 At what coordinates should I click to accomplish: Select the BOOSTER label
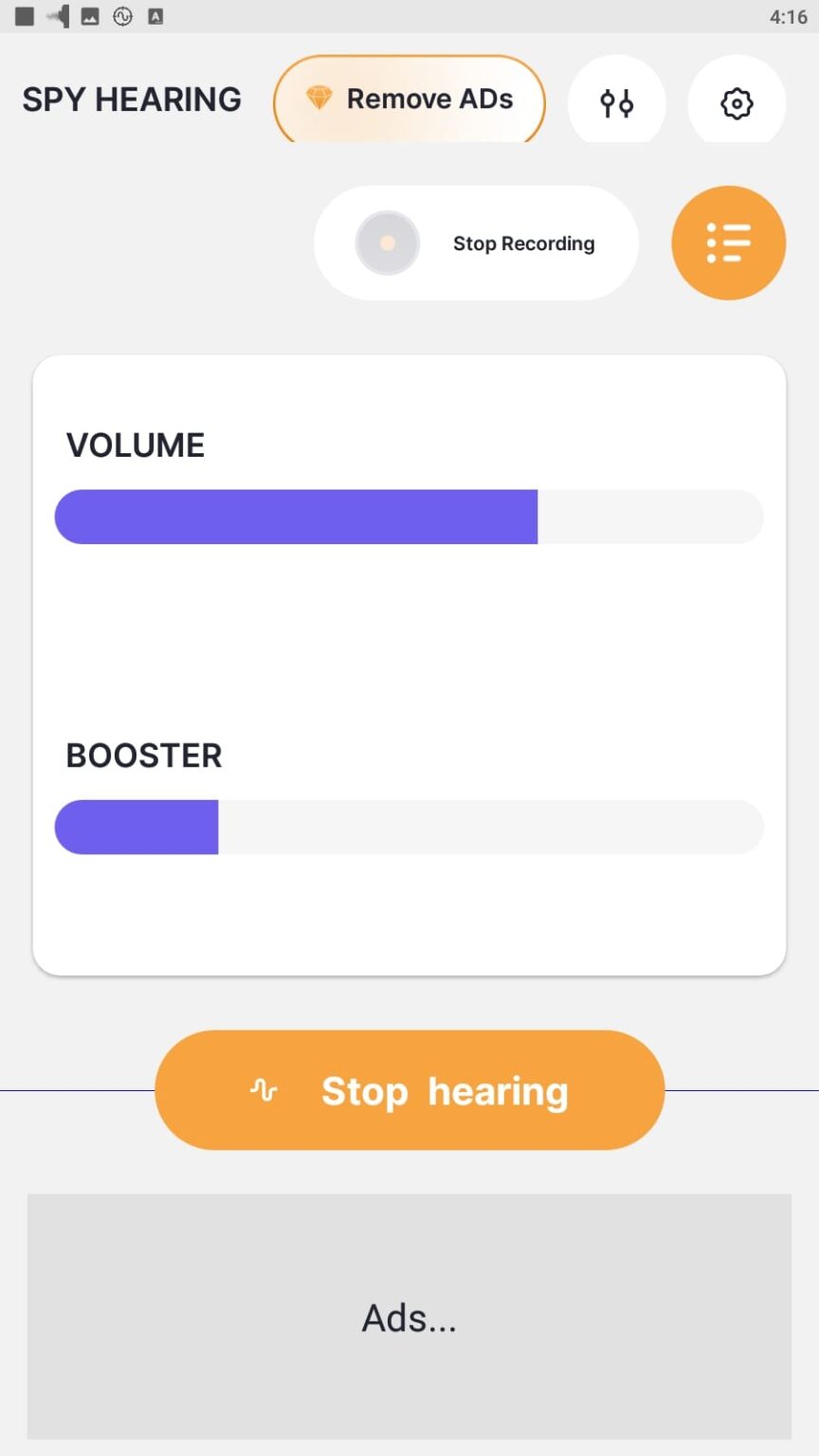(143, 755)
